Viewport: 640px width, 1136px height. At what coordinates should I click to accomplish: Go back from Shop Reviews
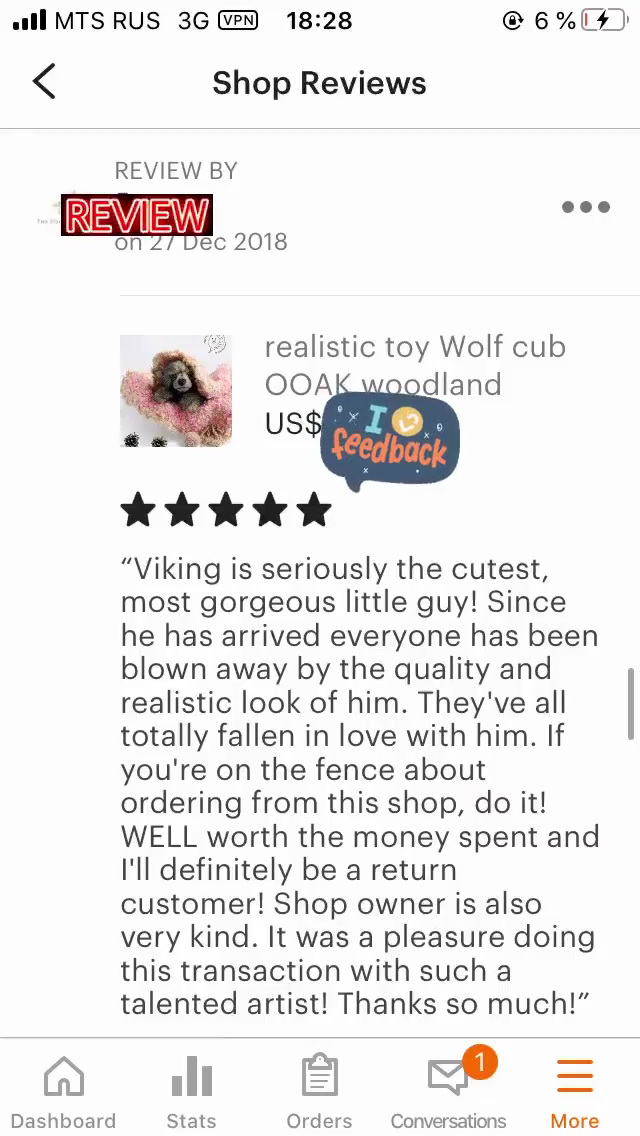pos(44,82)
